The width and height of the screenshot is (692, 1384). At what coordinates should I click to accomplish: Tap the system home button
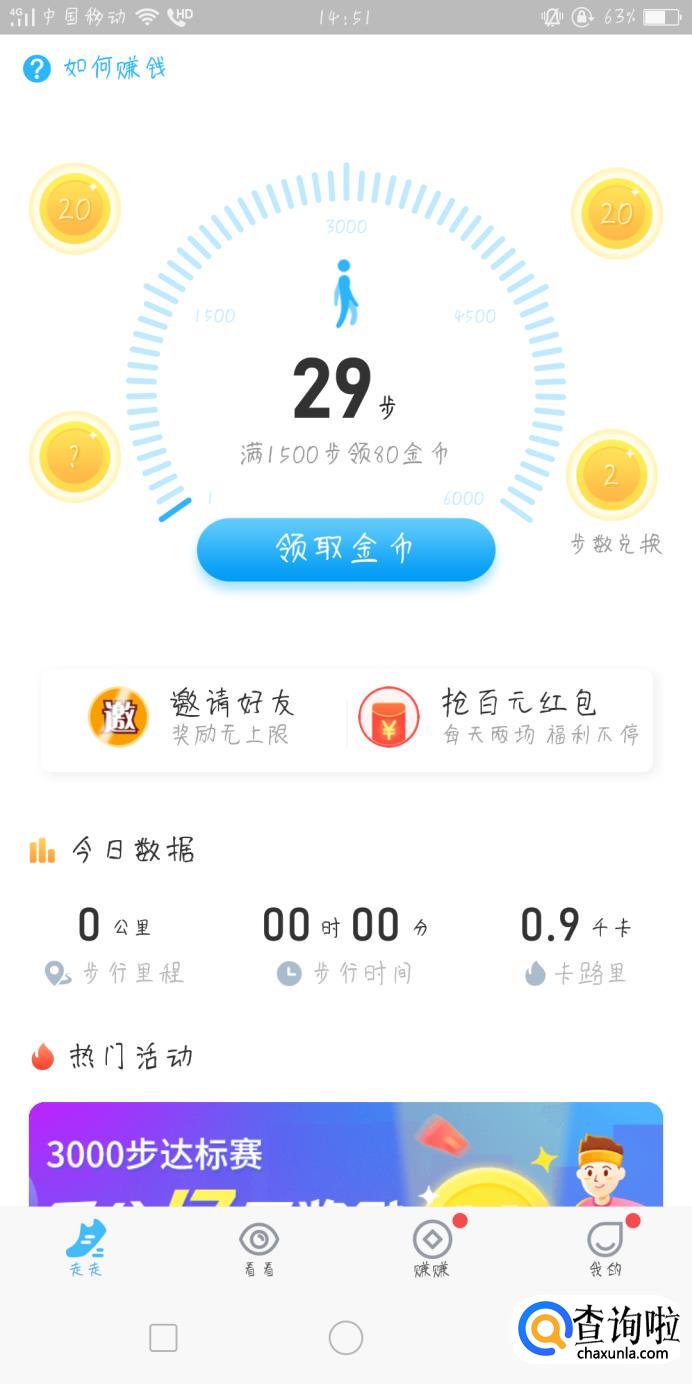pos(346,1337)
